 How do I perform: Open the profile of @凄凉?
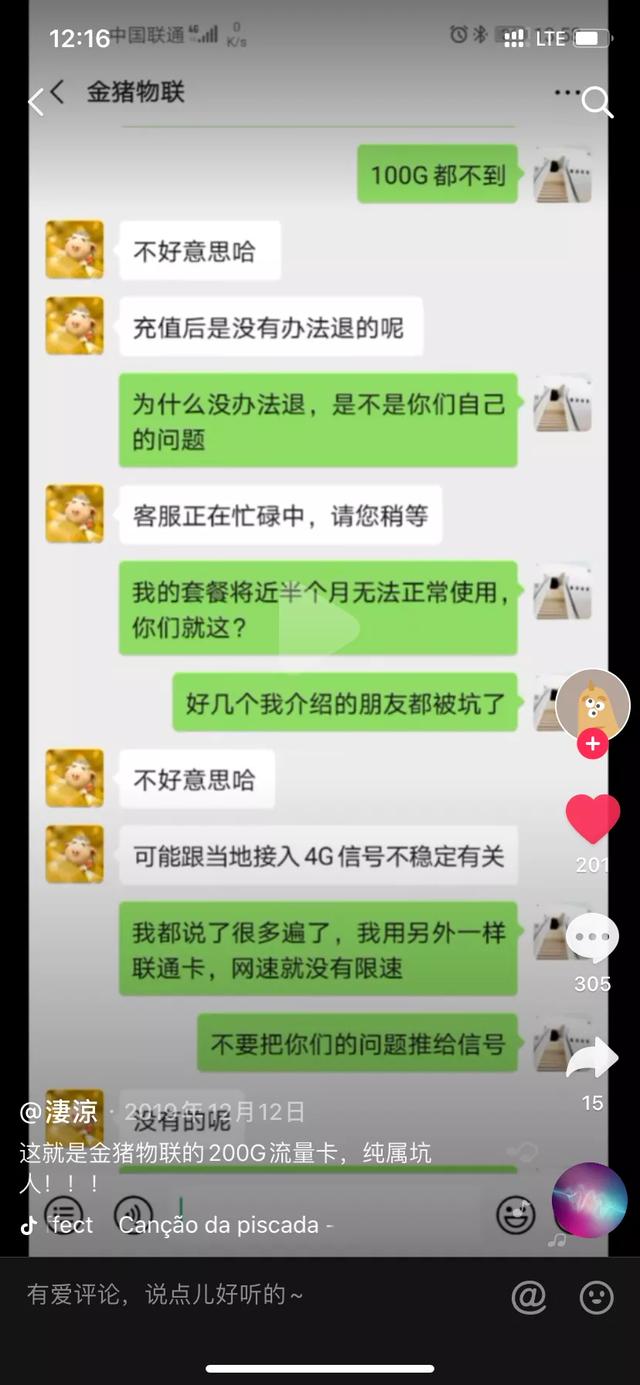tap(58, 1111)
